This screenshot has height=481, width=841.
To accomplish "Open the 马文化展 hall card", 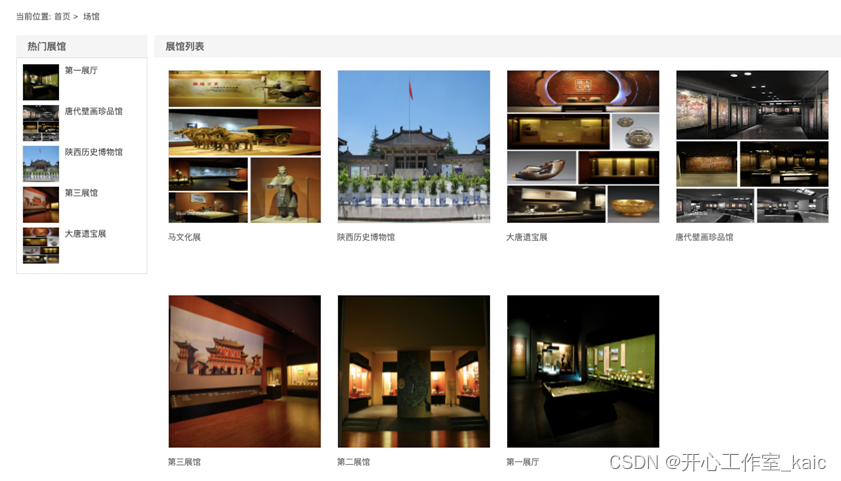I will coord(244,146).
